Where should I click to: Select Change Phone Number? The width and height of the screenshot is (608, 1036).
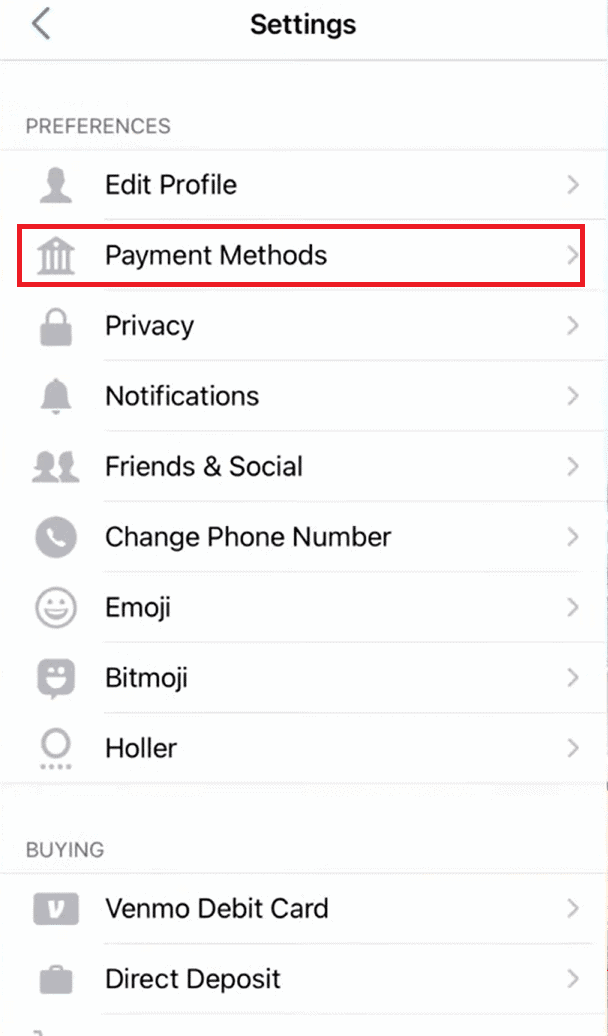[x=304, y=537]
